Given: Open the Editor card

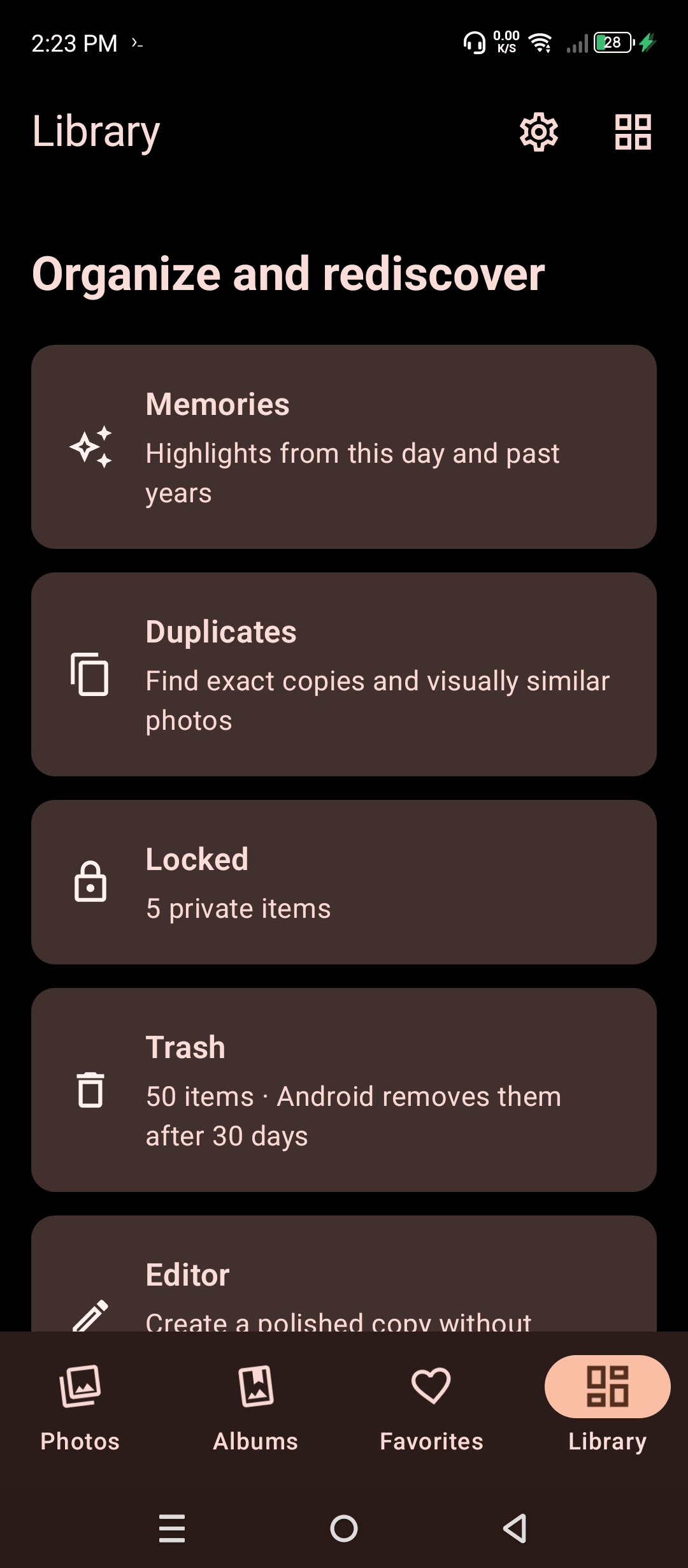Looking at the screenshot, I should point(344,1274).
